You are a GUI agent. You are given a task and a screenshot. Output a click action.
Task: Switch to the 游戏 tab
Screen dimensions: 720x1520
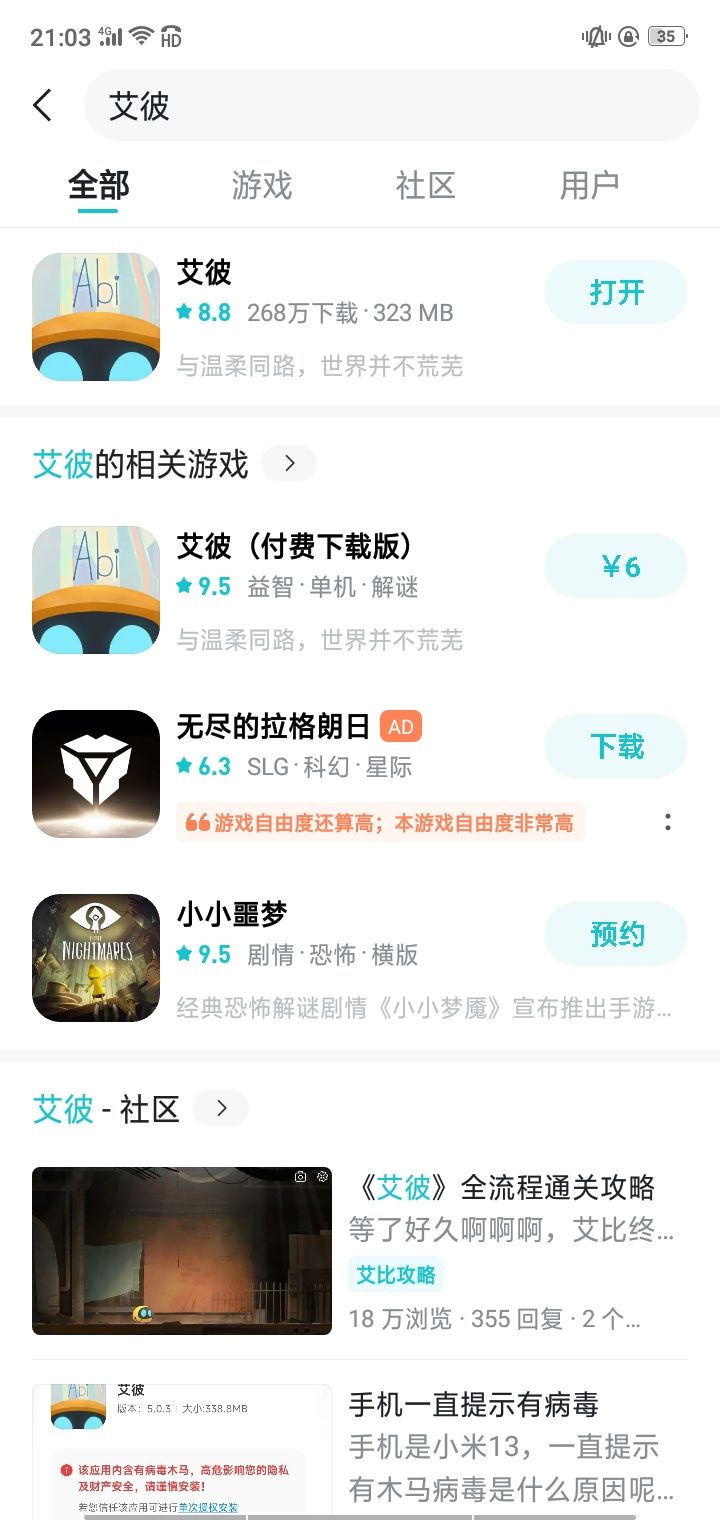click(262, 186)
